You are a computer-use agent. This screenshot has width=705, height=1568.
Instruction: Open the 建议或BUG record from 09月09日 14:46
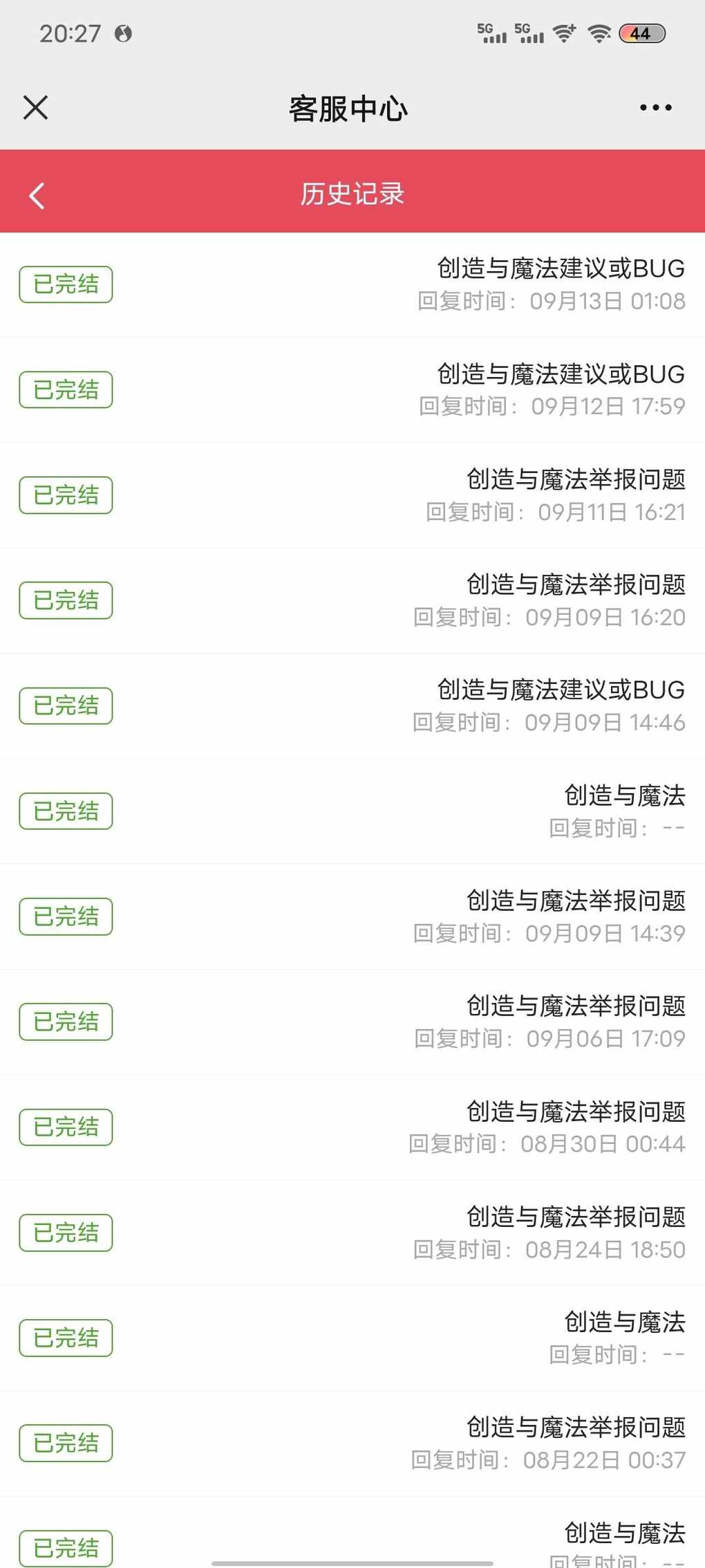pyautogui.click(x=352, y=706)
